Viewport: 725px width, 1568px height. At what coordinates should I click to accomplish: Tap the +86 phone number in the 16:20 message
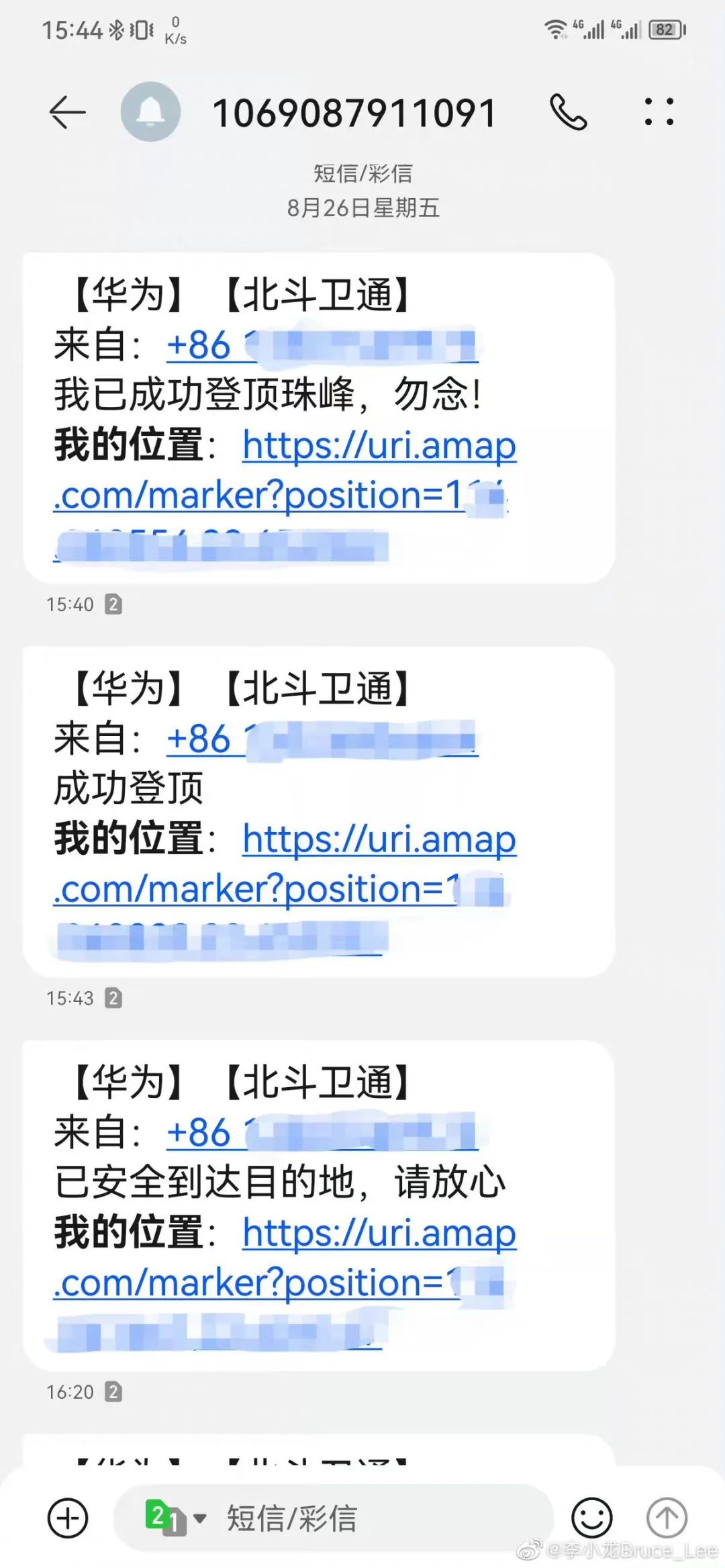(322, 1133)
